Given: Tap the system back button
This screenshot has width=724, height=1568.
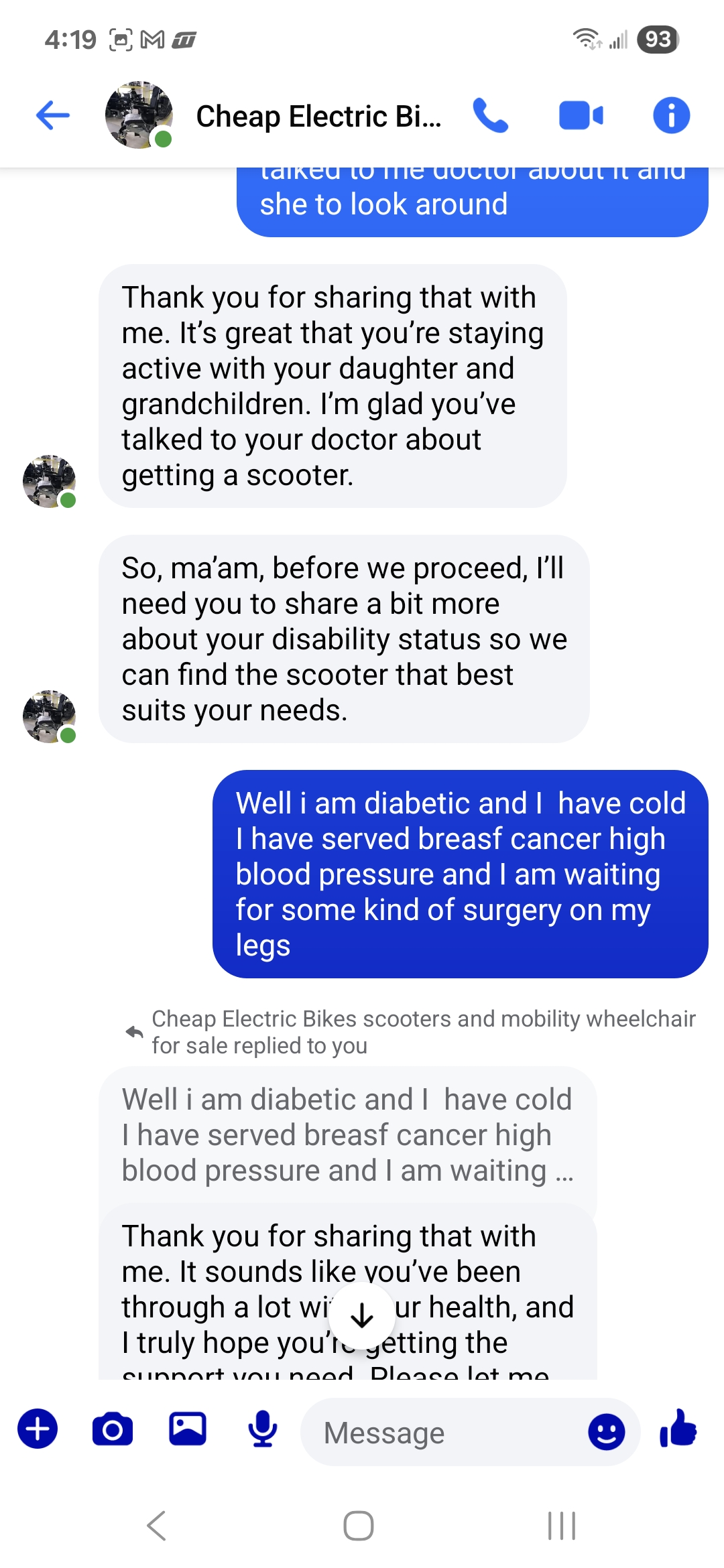Looking at the screenshot, I should coord(156,1526).
